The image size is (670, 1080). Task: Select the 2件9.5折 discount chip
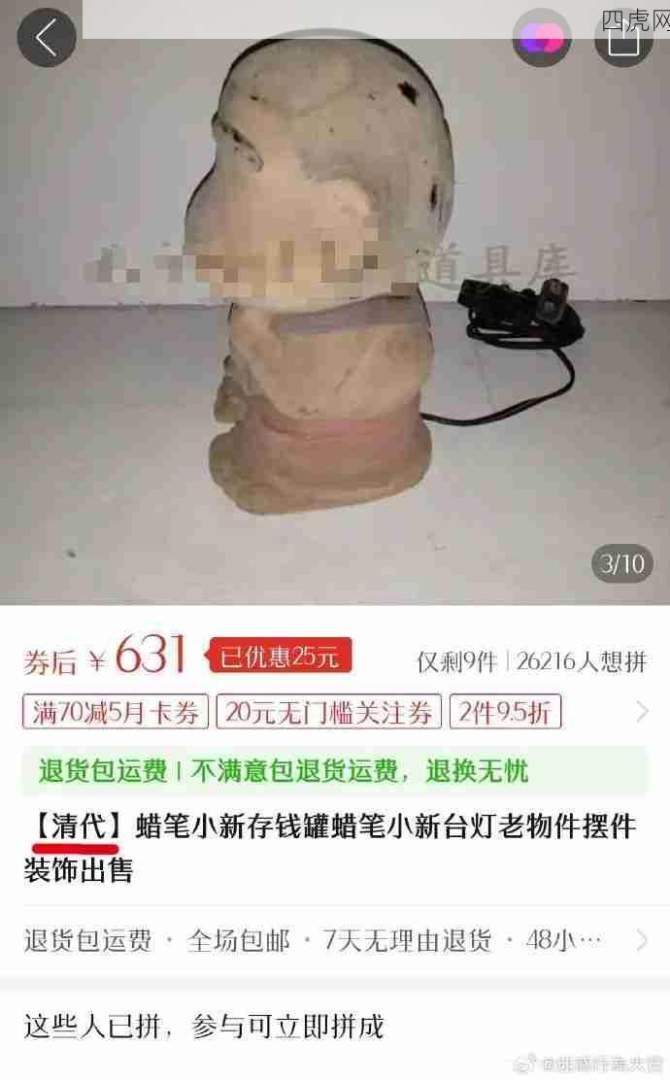coord(505,712)
